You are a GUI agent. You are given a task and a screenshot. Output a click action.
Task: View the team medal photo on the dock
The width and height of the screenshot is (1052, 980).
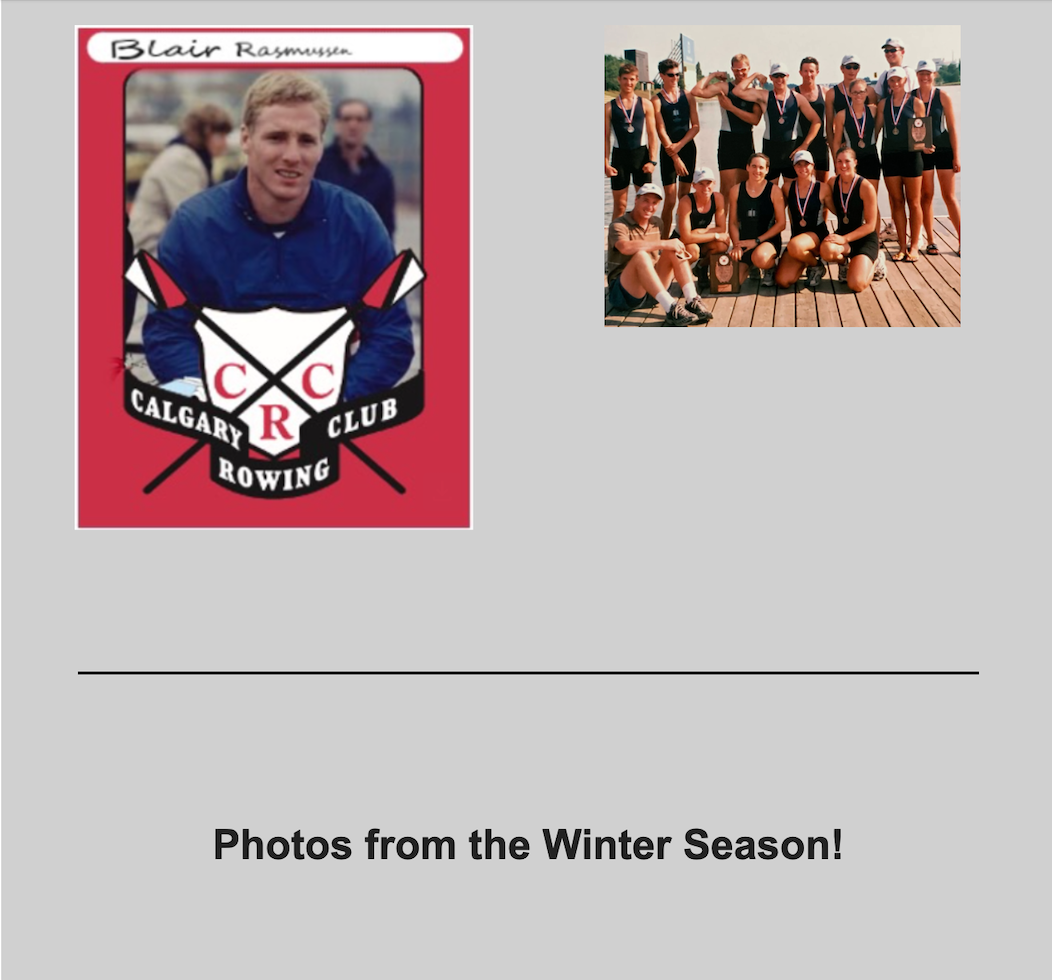tap(782, 176)
